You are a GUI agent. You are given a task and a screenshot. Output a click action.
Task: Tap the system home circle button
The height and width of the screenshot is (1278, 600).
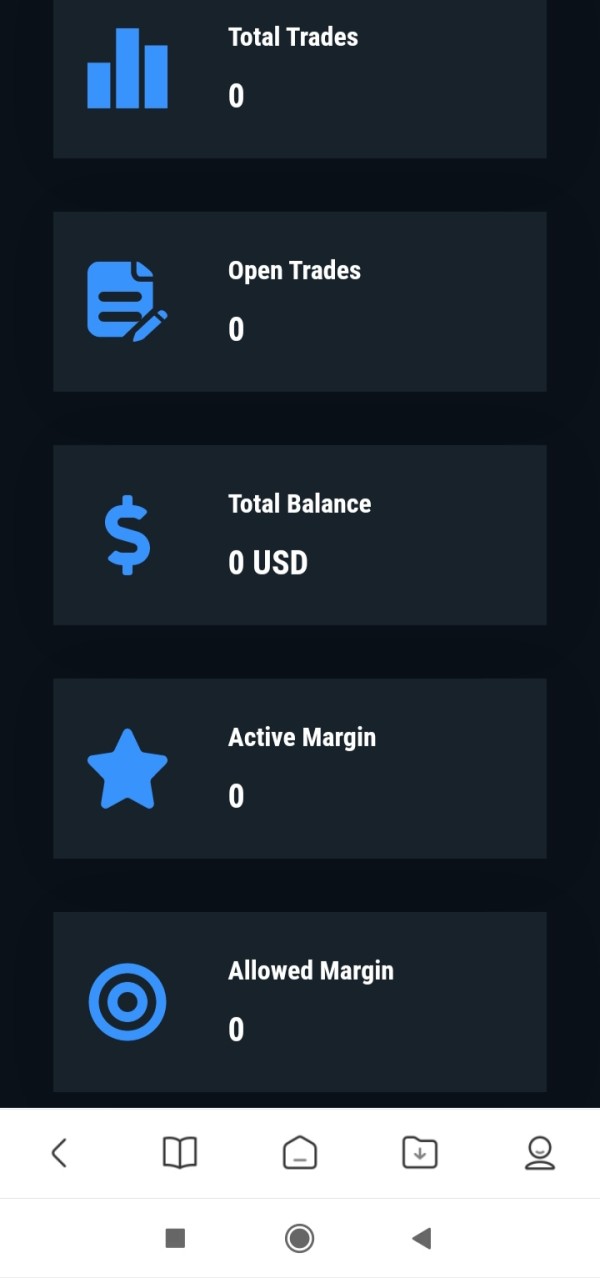[x=299, y=1238]
